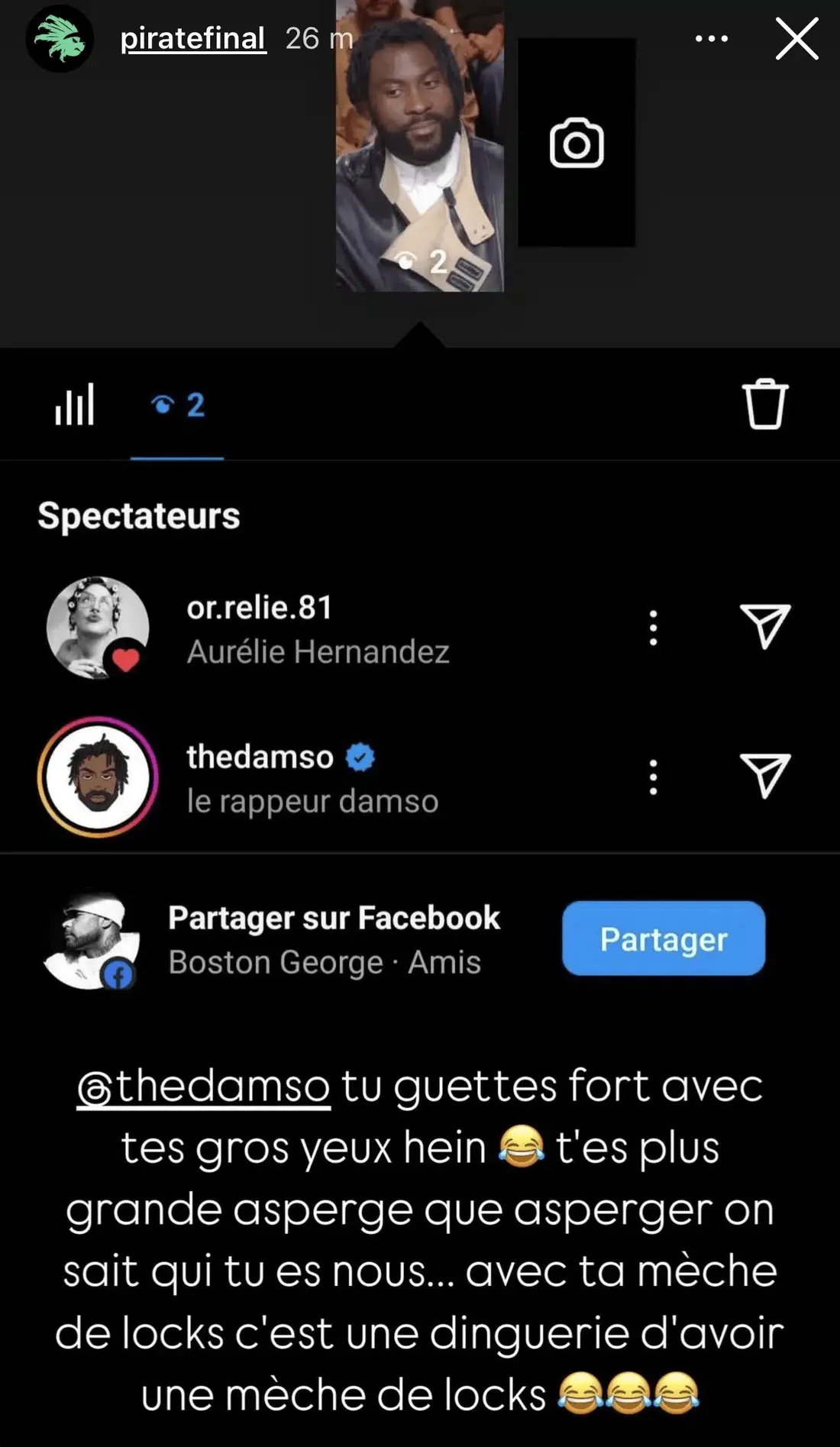This screenshot has height=1447, width=840.
Task: Open the story three-dot menu at the top
Action: pos(711,40)
